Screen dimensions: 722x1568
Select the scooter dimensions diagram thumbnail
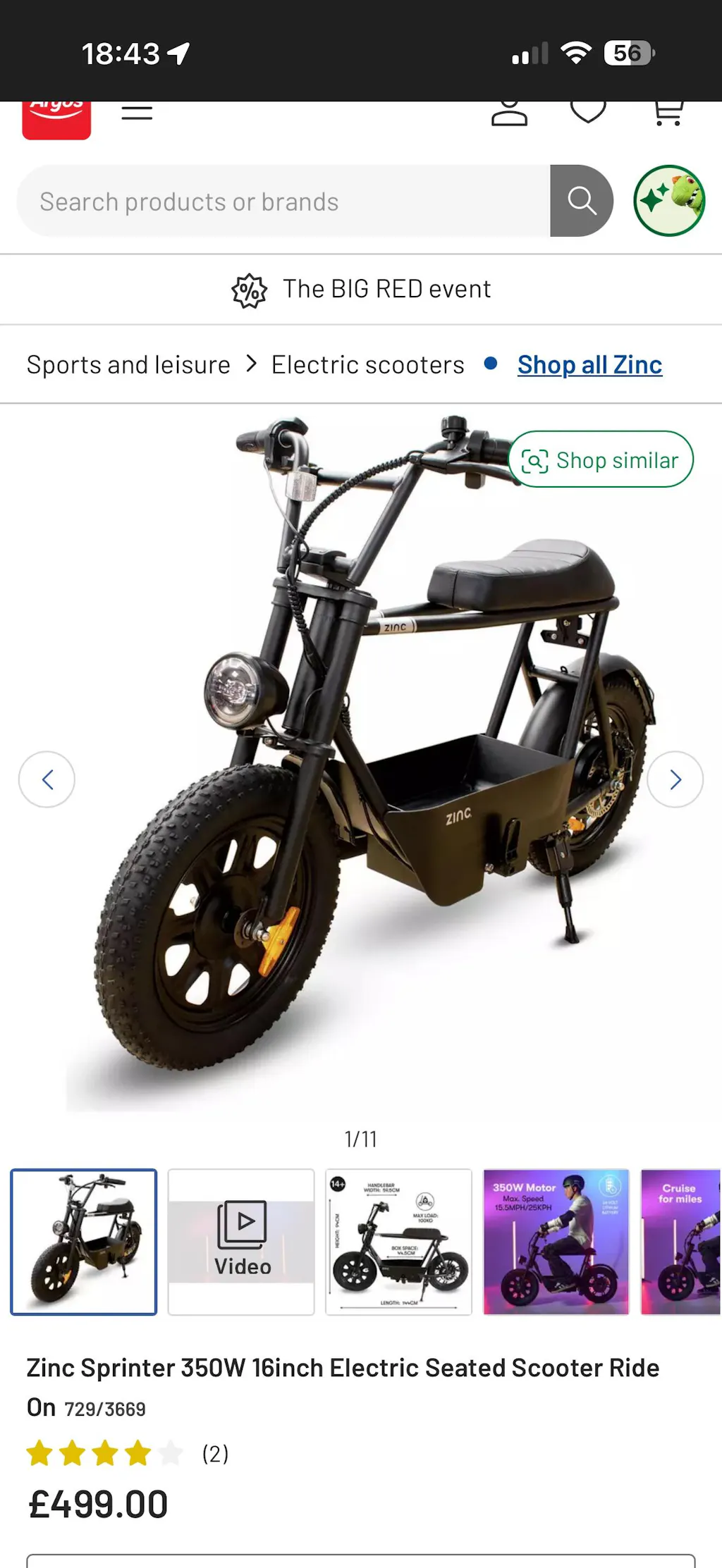click(x=398, y=1242)
